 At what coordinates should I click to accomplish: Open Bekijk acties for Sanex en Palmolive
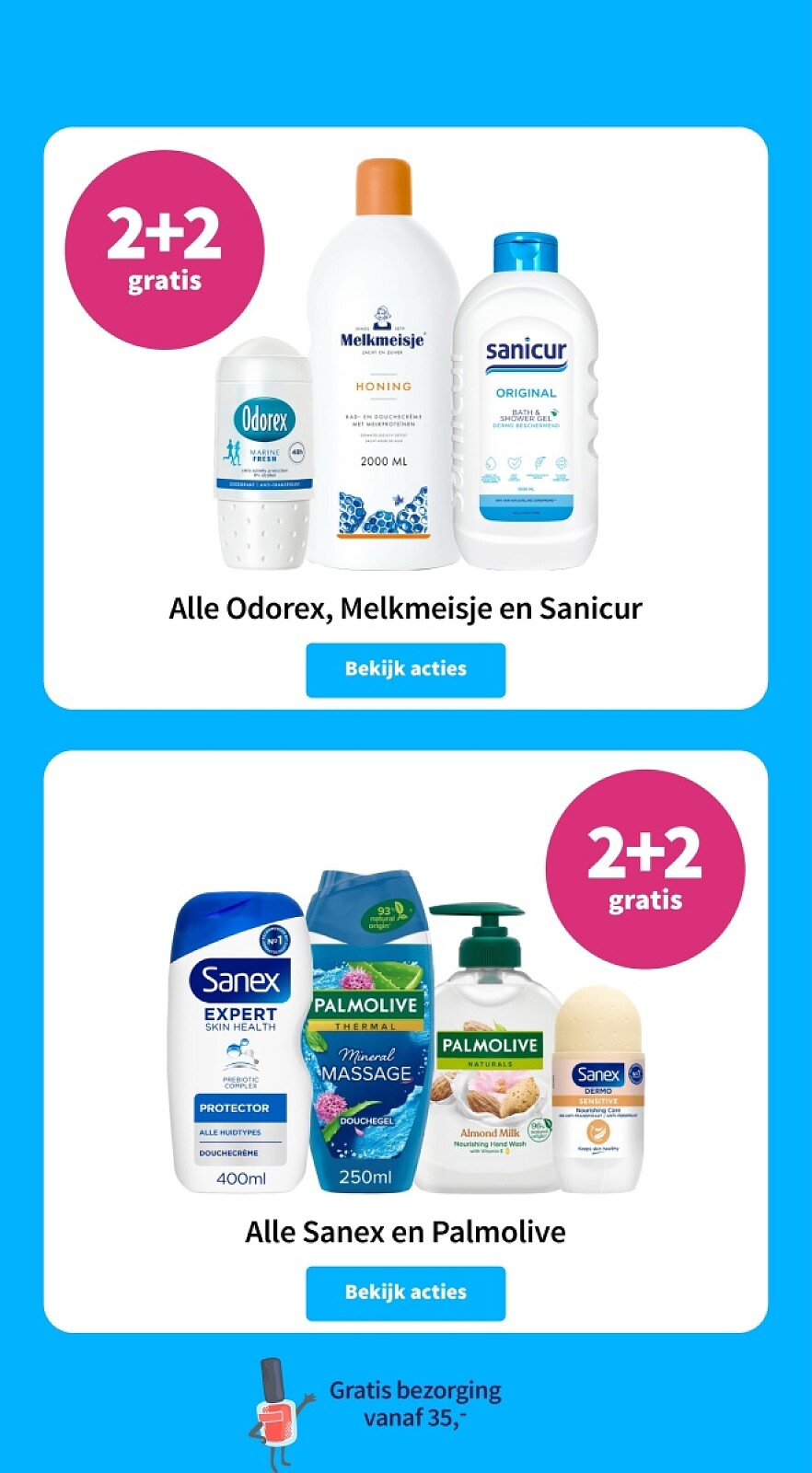coord(405,1293)
